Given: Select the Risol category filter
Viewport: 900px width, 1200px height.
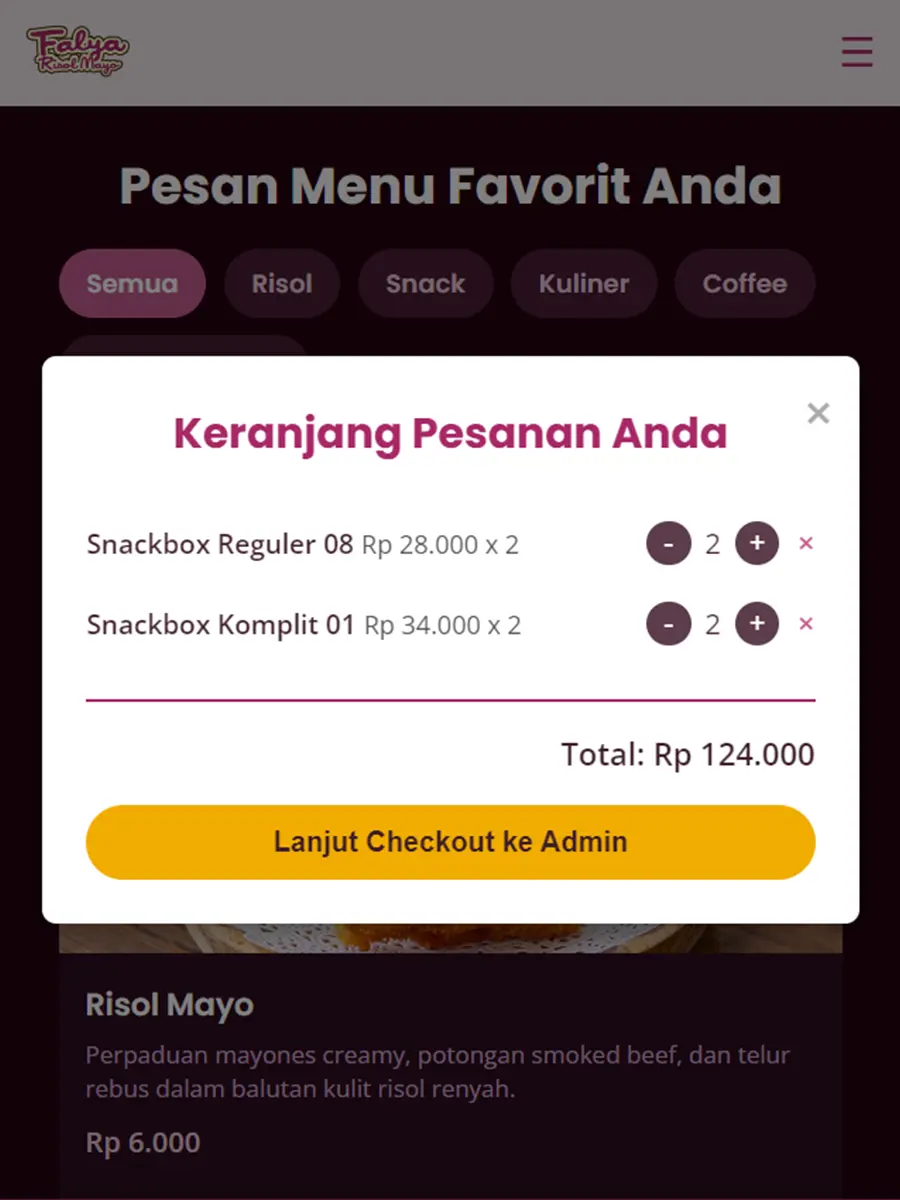Looking at the screenshot, I should click(x=281, y=283).
